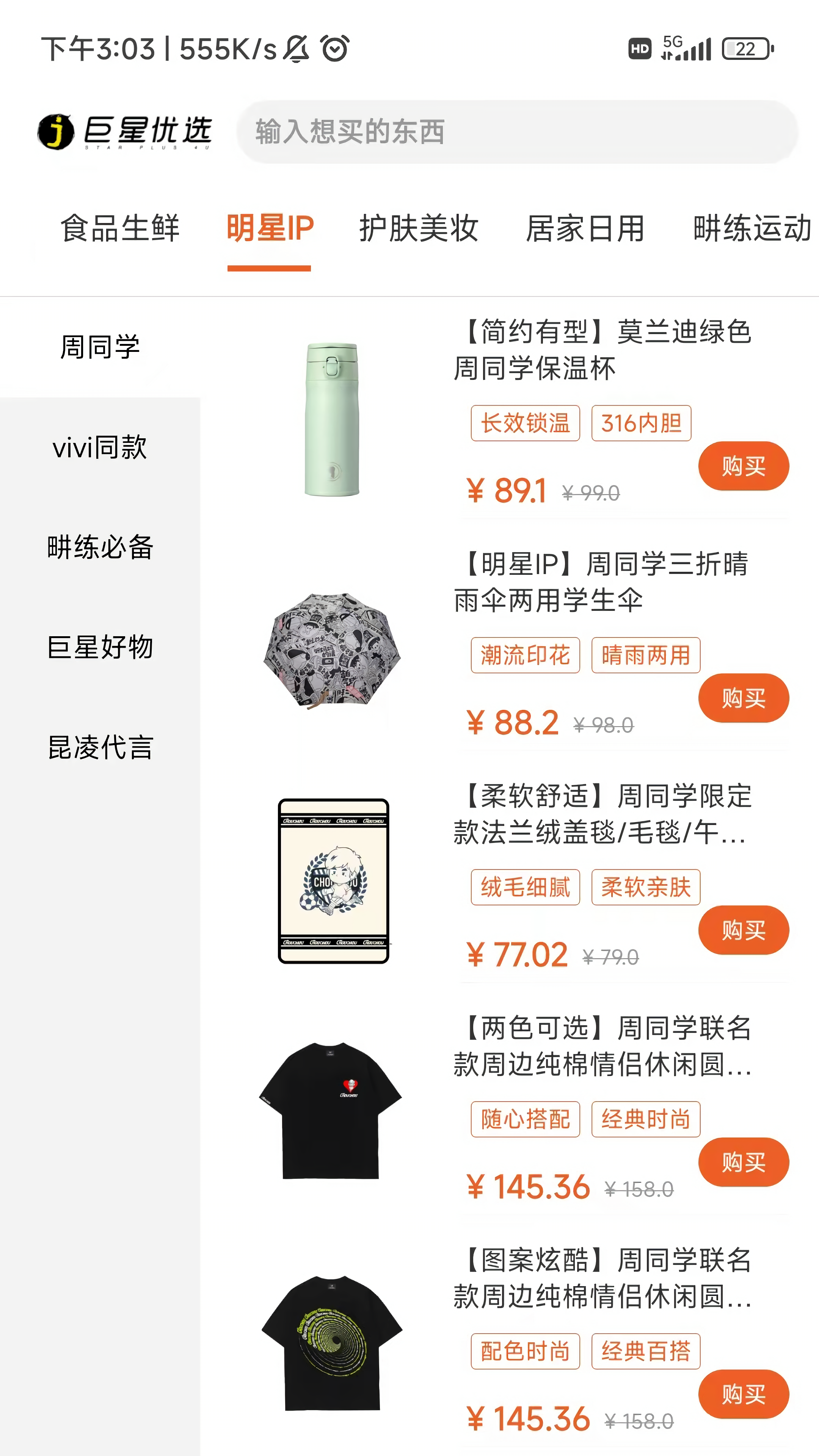Click the alarm clock icon in status bar
Viewport: 819px width, 1456px height.
point(334,50)
